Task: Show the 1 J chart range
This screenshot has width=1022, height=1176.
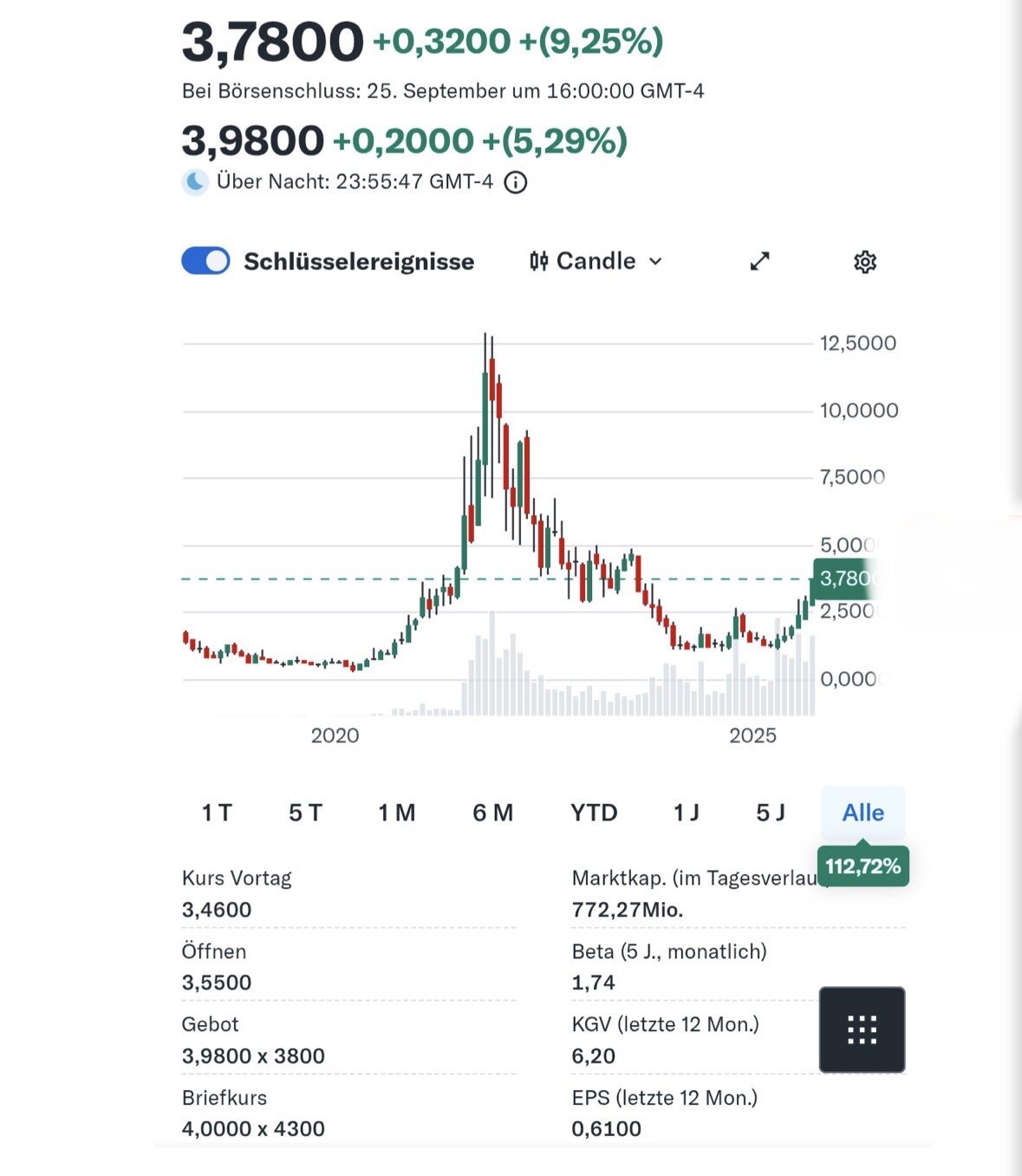Action: (x=686, y=813)
